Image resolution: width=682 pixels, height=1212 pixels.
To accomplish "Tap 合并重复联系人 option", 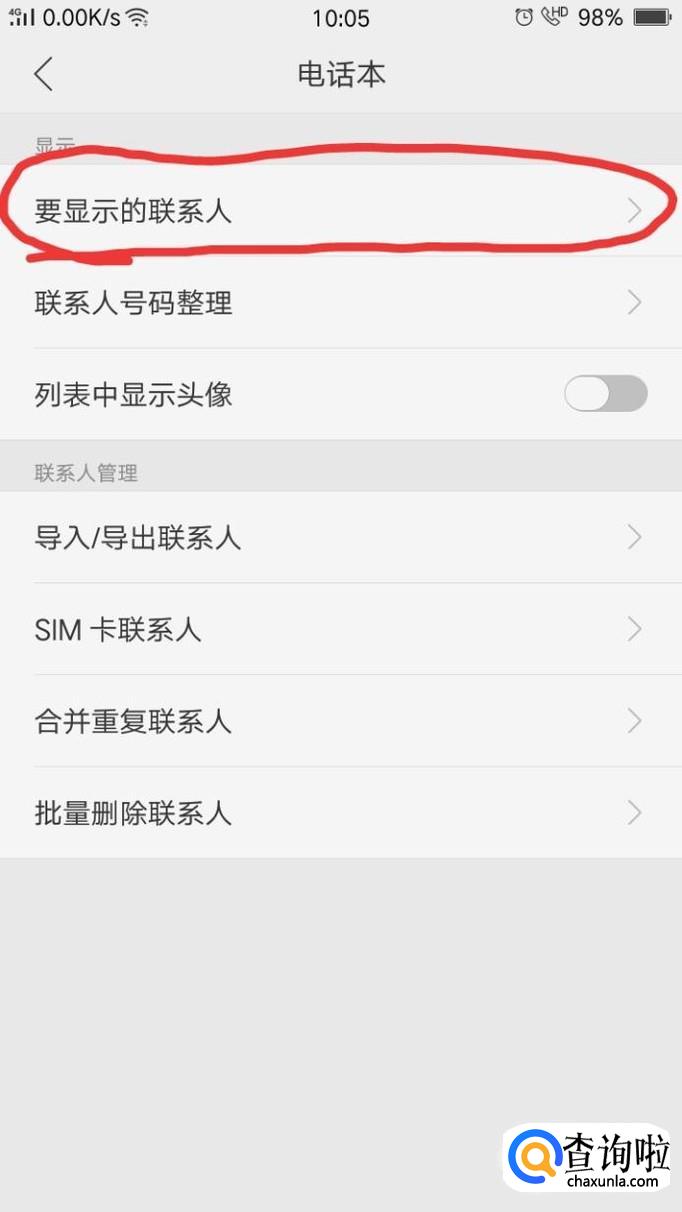I will click(340, 721).
